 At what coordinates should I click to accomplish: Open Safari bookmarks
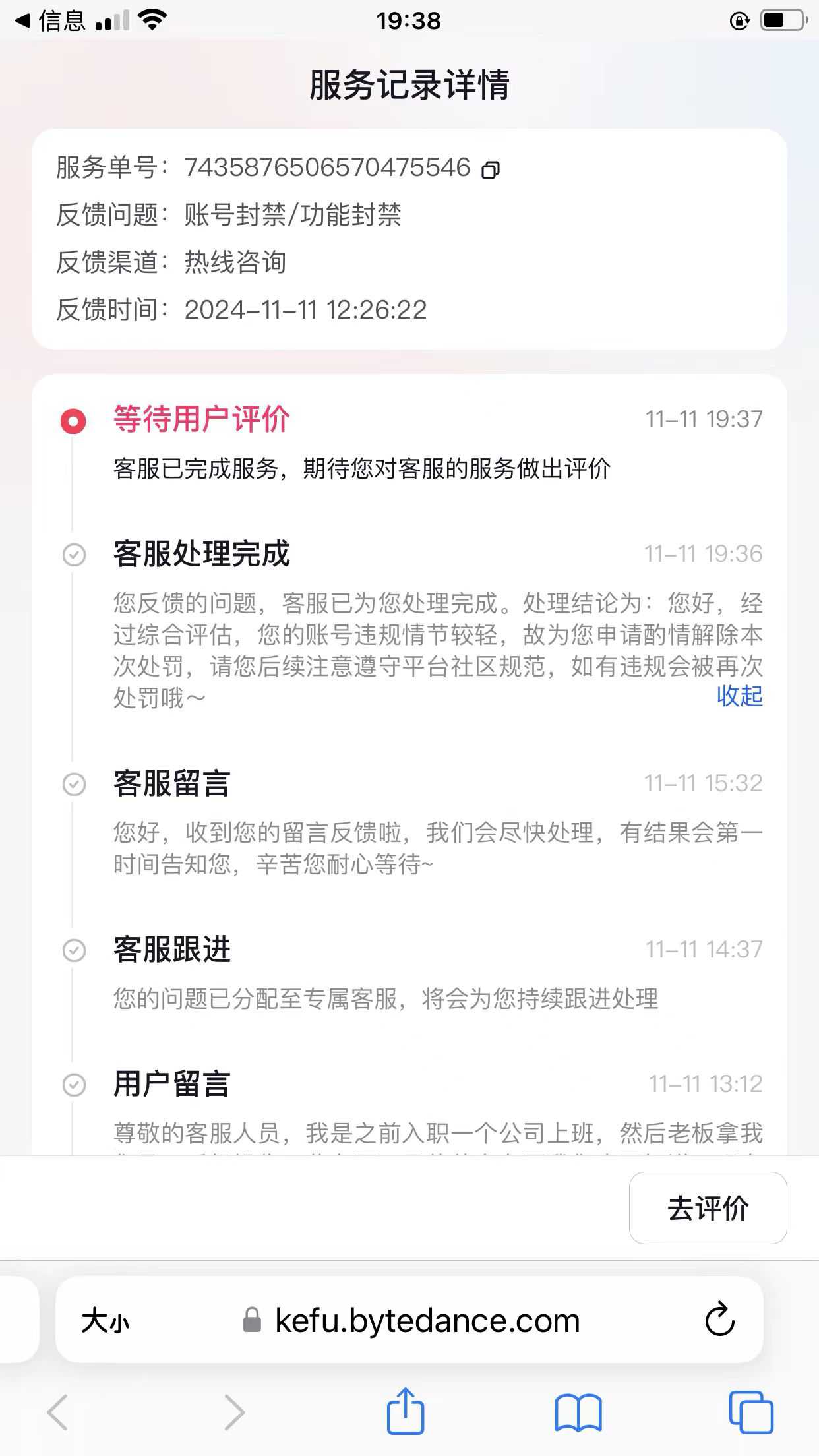coord(578,1412)
